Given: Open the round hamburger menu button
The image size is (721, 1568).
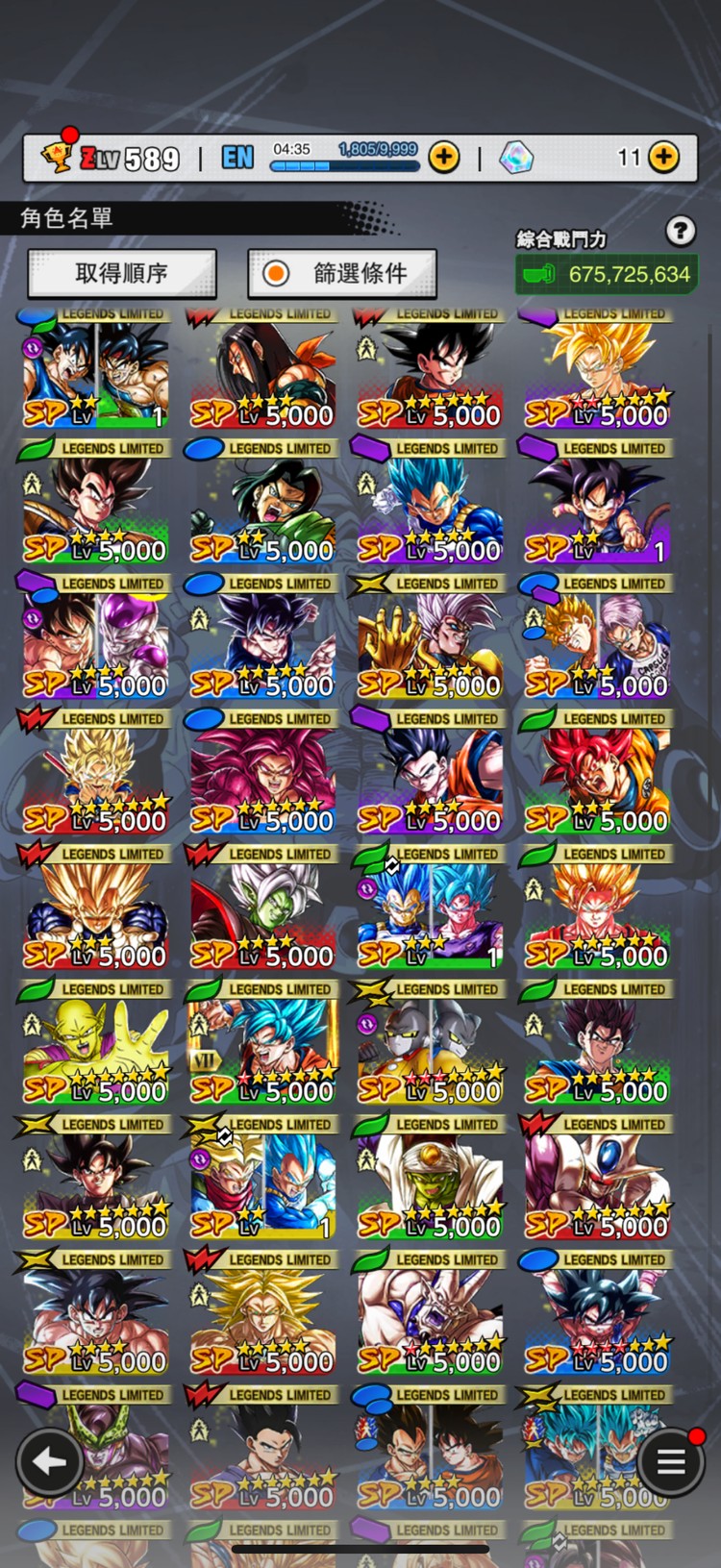Looking at the screenshot, I should pyautogui.click(x=670, y=1462).
